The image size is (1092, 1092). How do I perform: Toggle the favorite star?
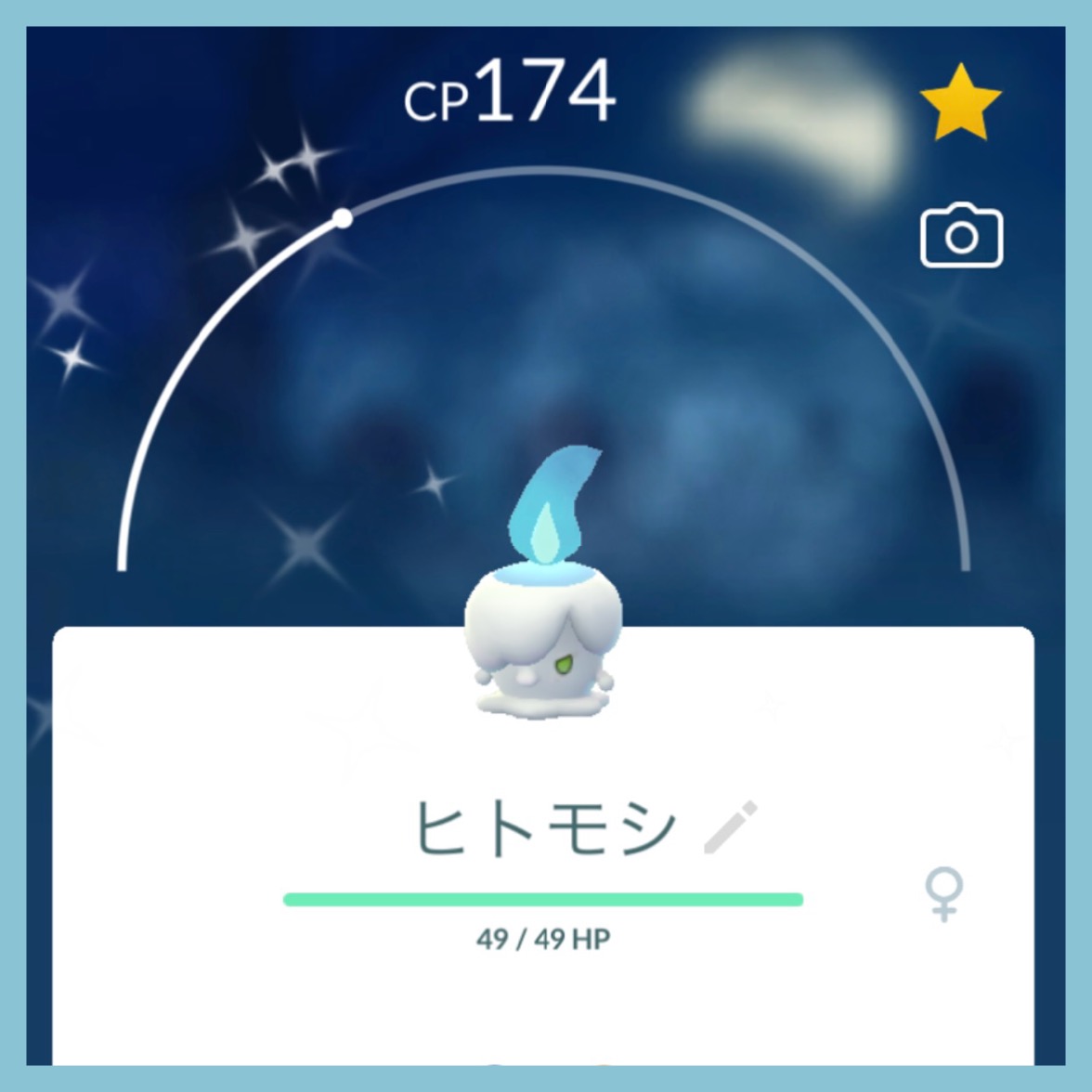[x=960, y=102]
